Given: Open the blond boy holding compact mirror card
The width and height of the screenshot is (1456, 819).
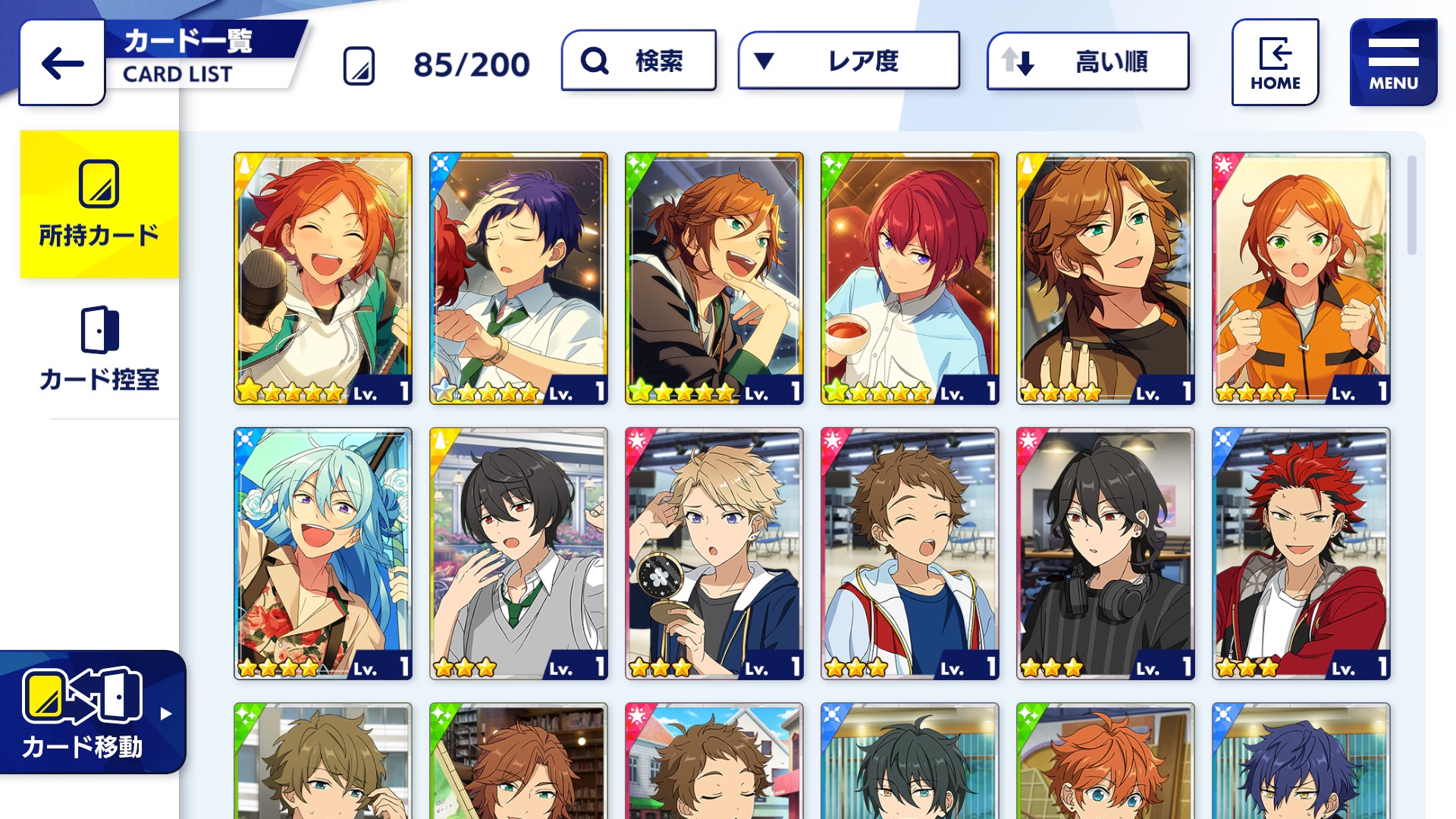Looking at the screenshot, I should click(x=714, y=553).
